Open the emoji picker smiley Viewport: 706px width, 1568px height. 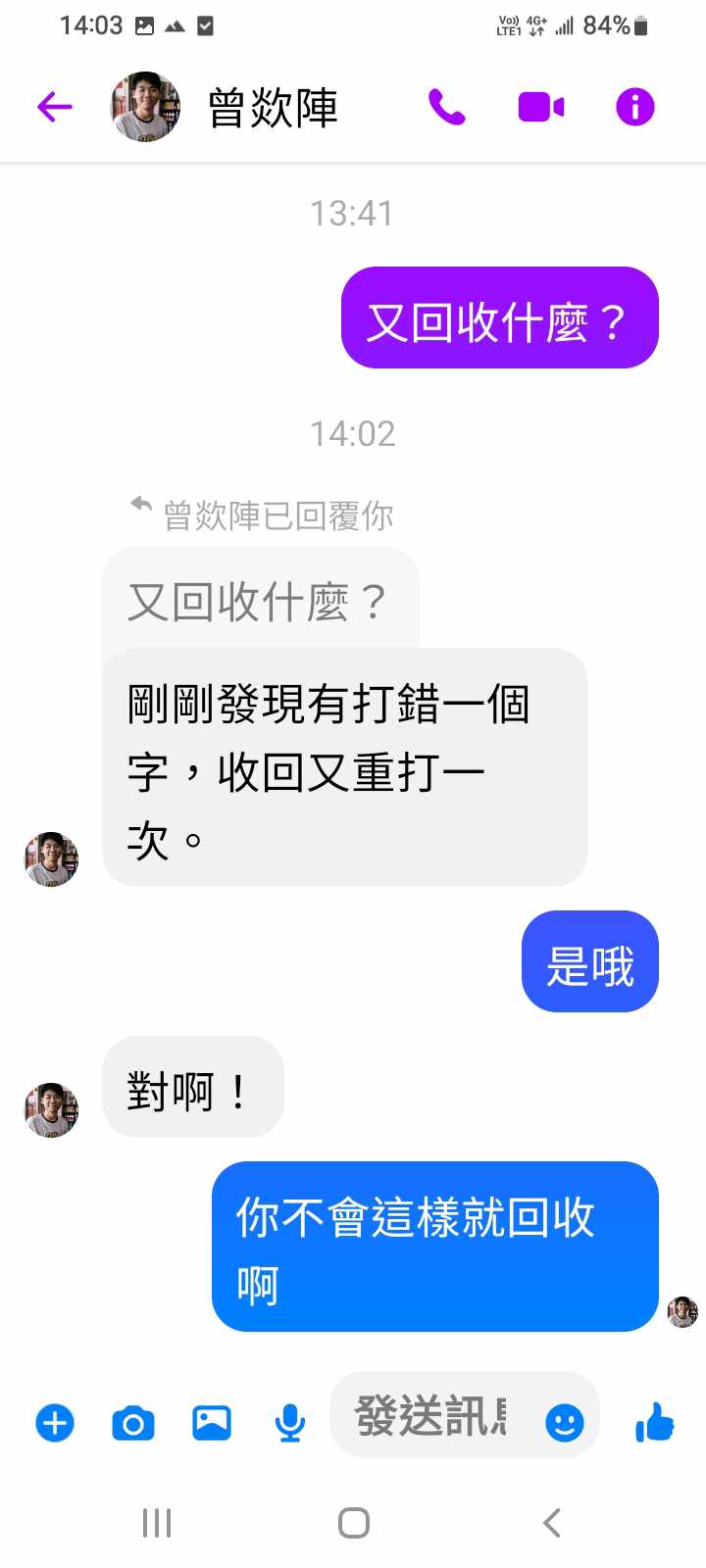[x=565, y=1422]
